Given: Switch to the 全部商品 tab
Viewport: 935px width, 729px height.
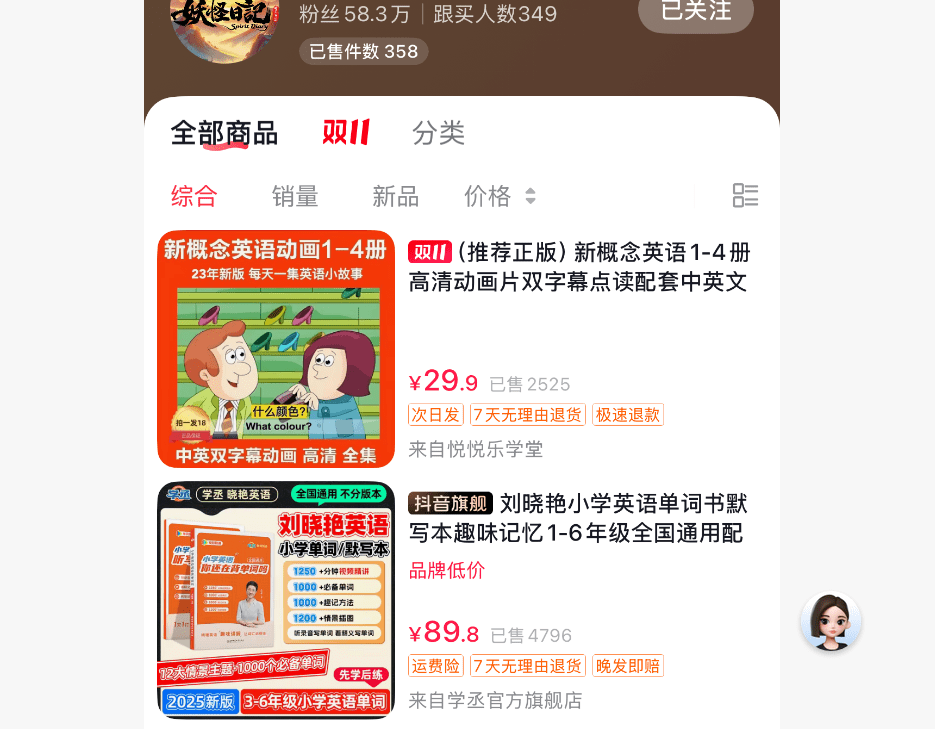Looking at the screenshot, I should [x=224, y=133].
